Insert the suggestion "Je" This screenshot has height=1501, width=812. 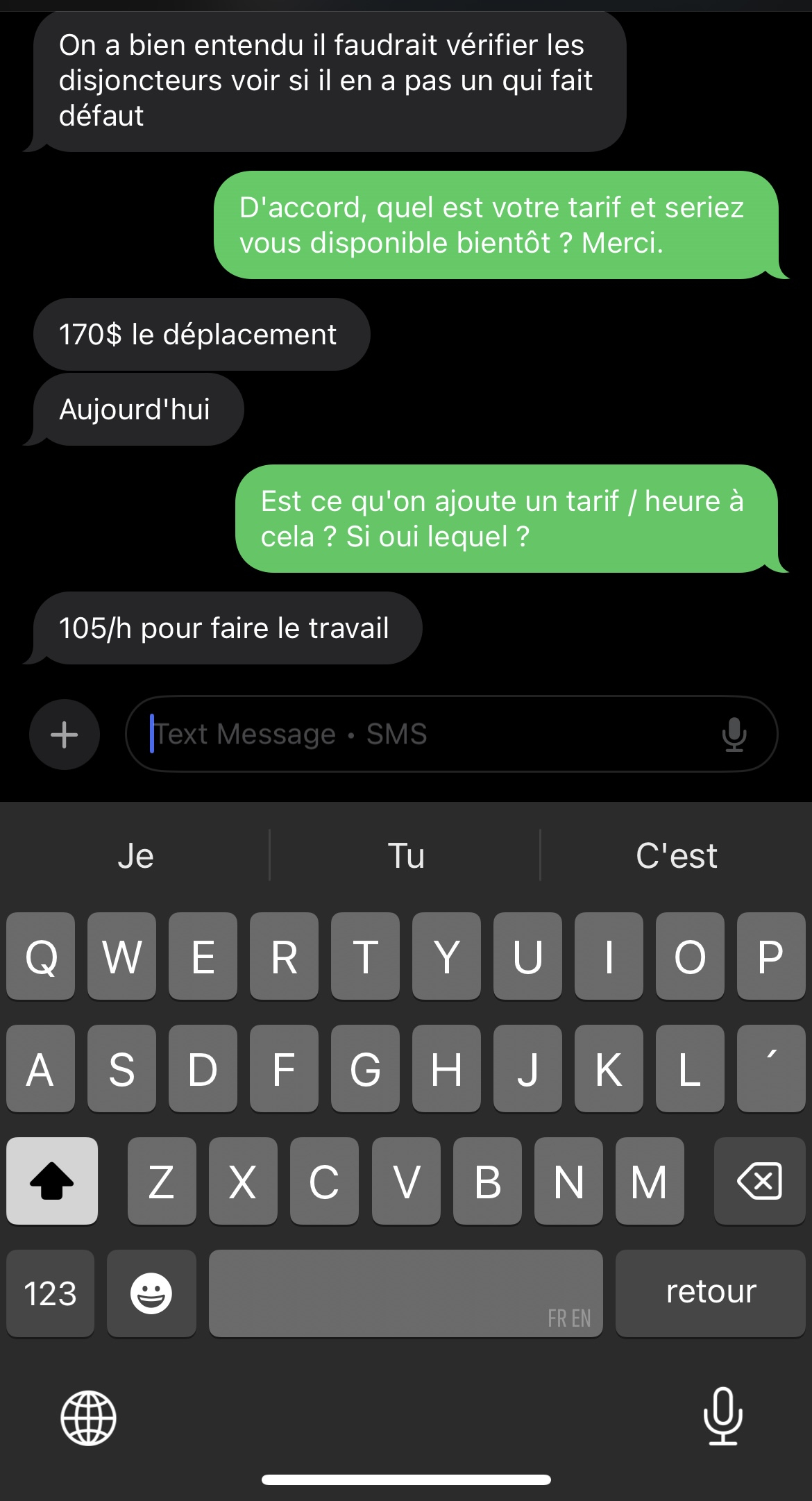click(x=135, y=855)
